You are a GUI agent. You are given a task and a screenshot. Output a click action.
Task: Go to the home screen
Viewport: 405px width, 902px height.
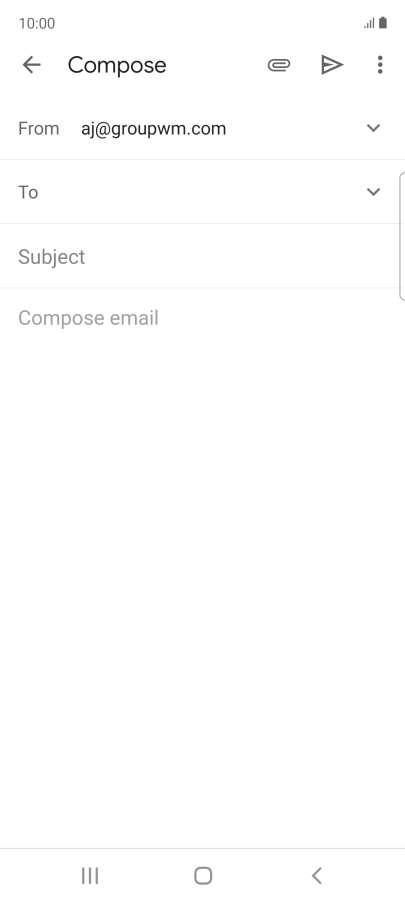coord(203,876)
